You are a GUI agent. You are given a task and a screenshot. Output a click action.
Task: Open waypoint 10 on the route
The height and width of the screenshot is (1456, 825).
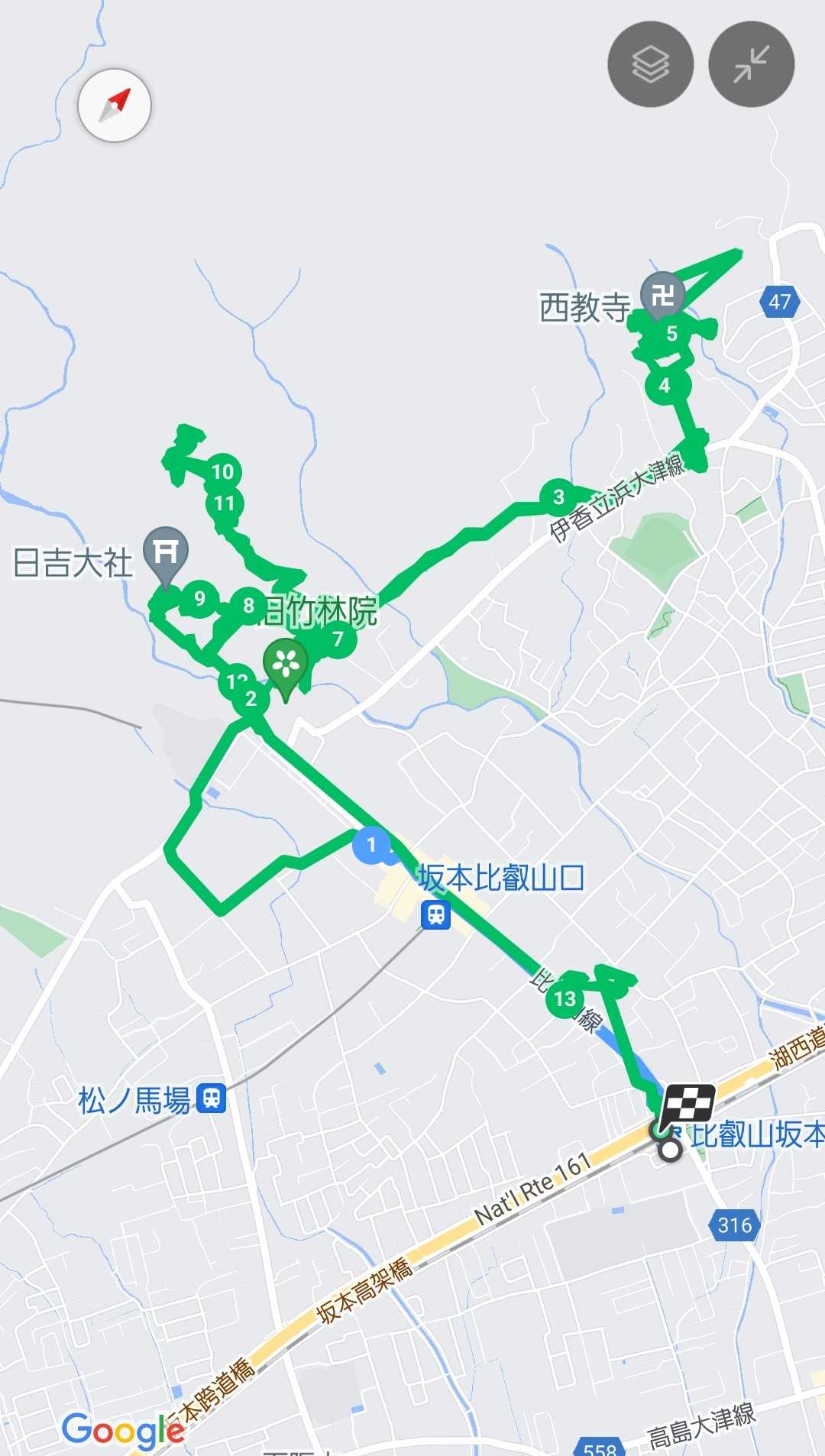[222, 472]
